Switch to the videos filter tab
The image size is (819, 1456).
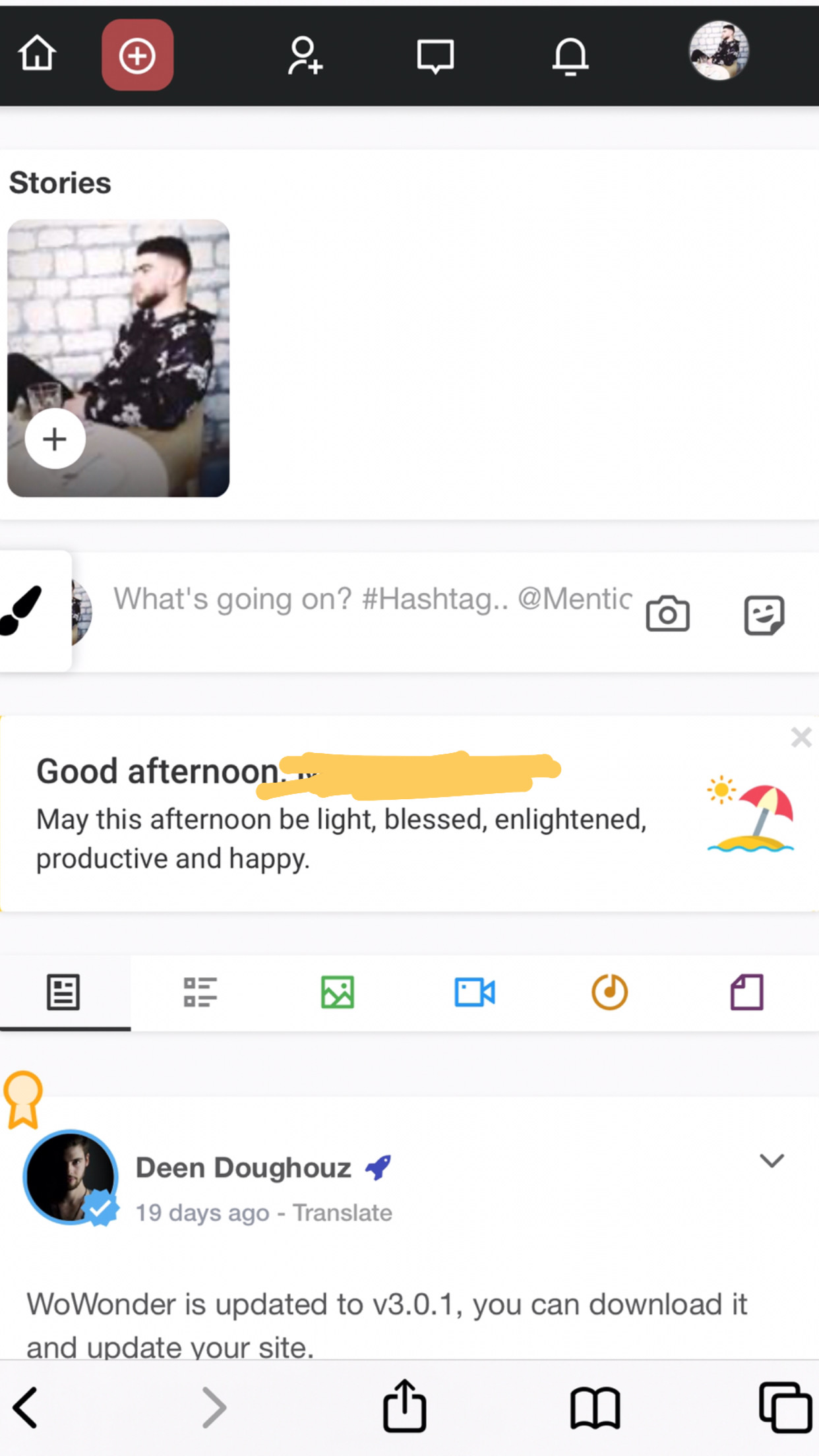pos(475,992)
